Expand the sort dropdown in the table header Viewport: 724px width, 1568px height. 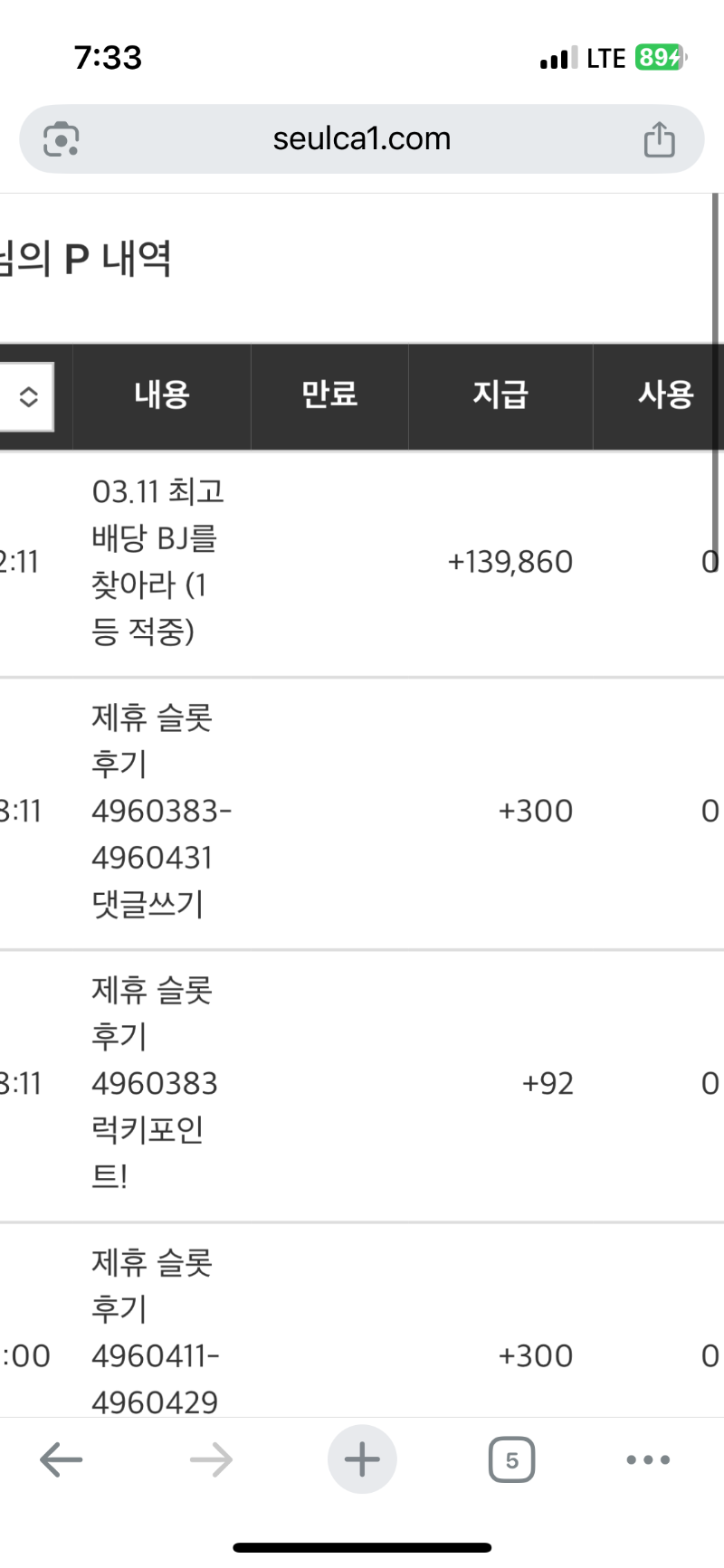[27, 396]
